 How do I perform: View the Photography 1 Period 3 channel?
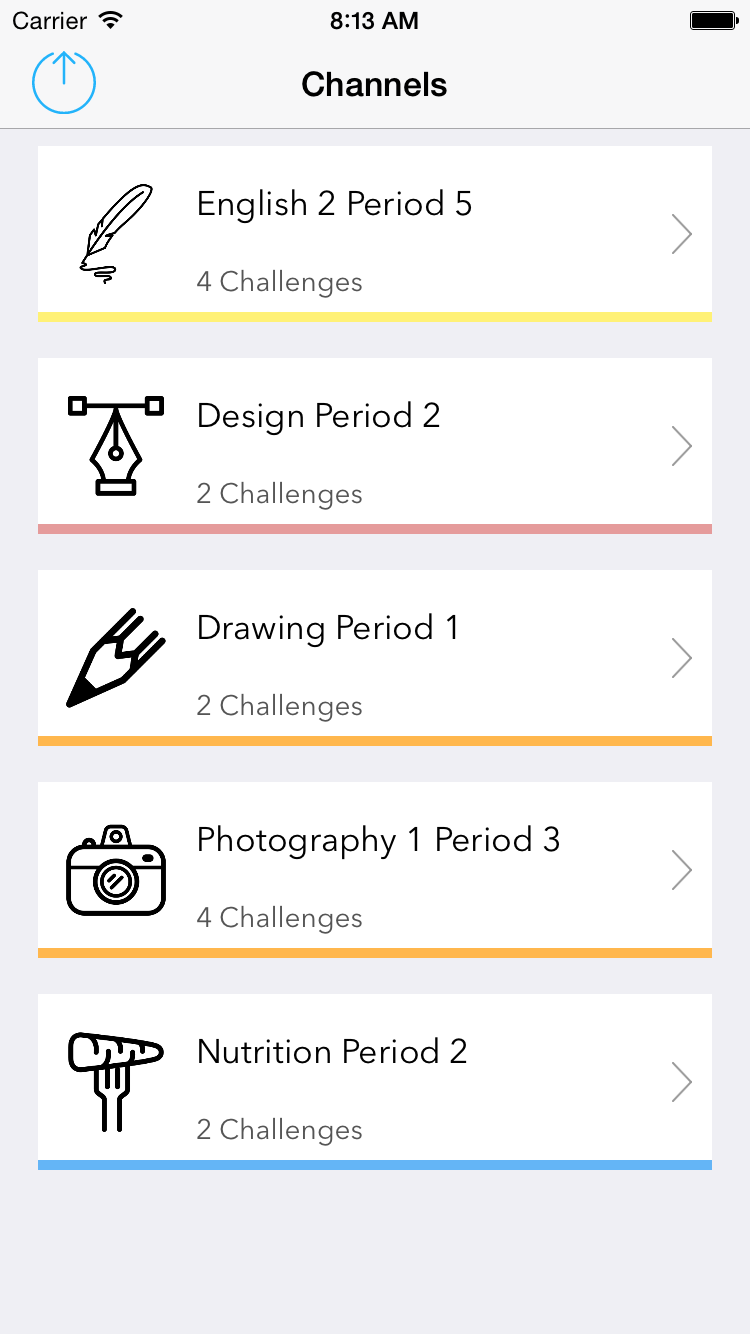[x=374, y=868]
